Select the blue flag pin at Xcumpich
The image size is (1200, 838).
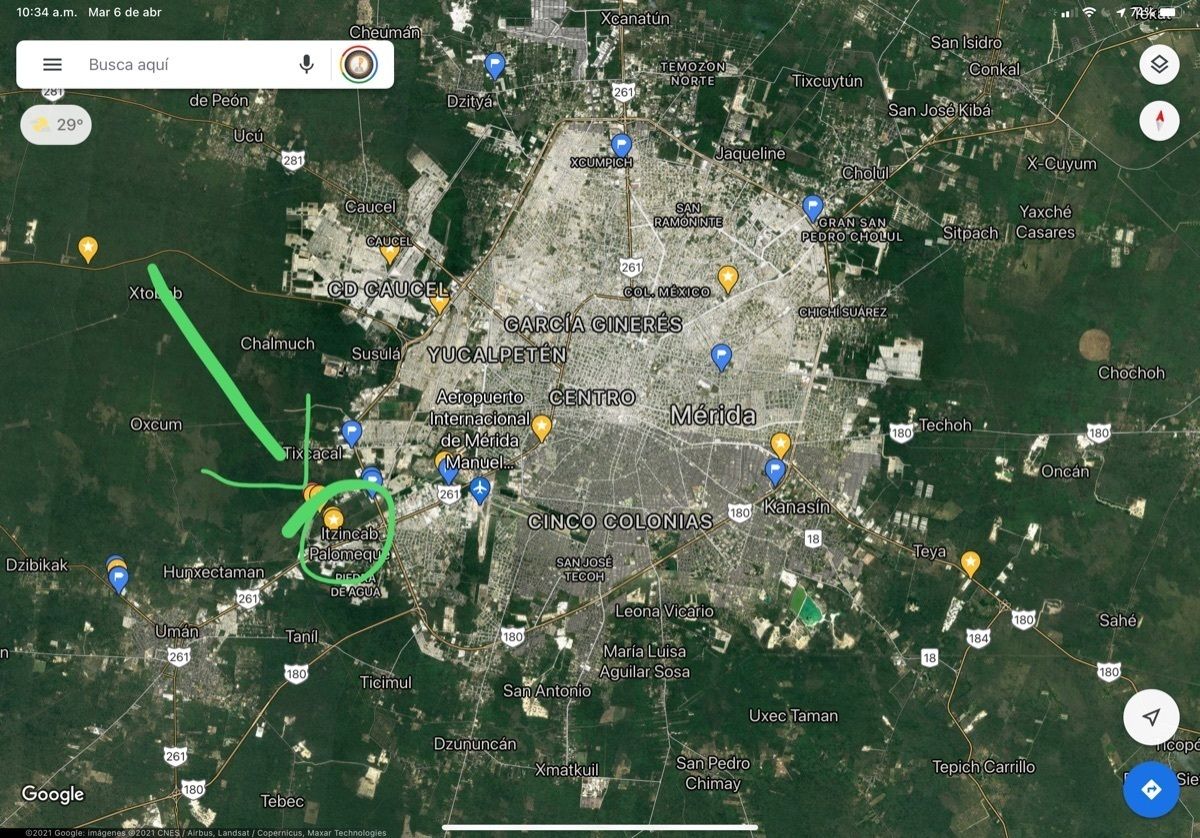tap(621, 146)
